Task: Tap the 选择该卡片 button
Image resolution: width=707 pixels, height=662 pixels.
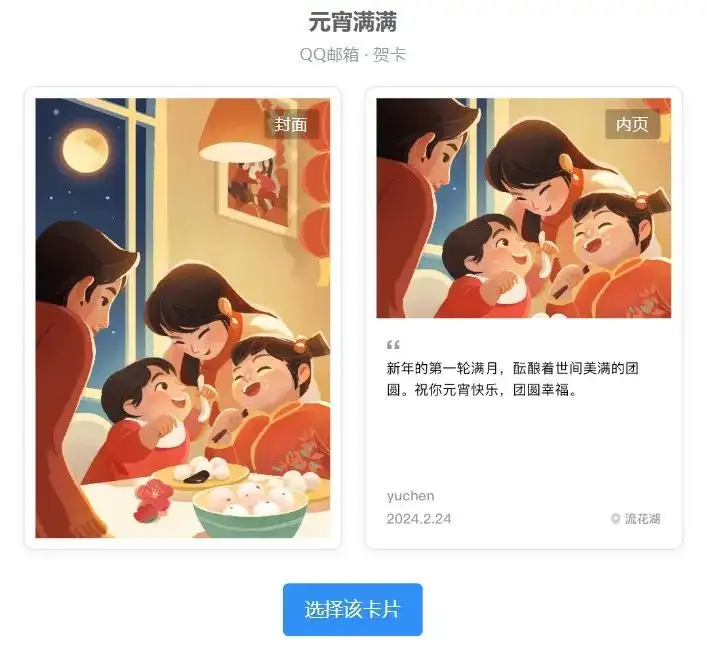Action: (x=352, y=609)
